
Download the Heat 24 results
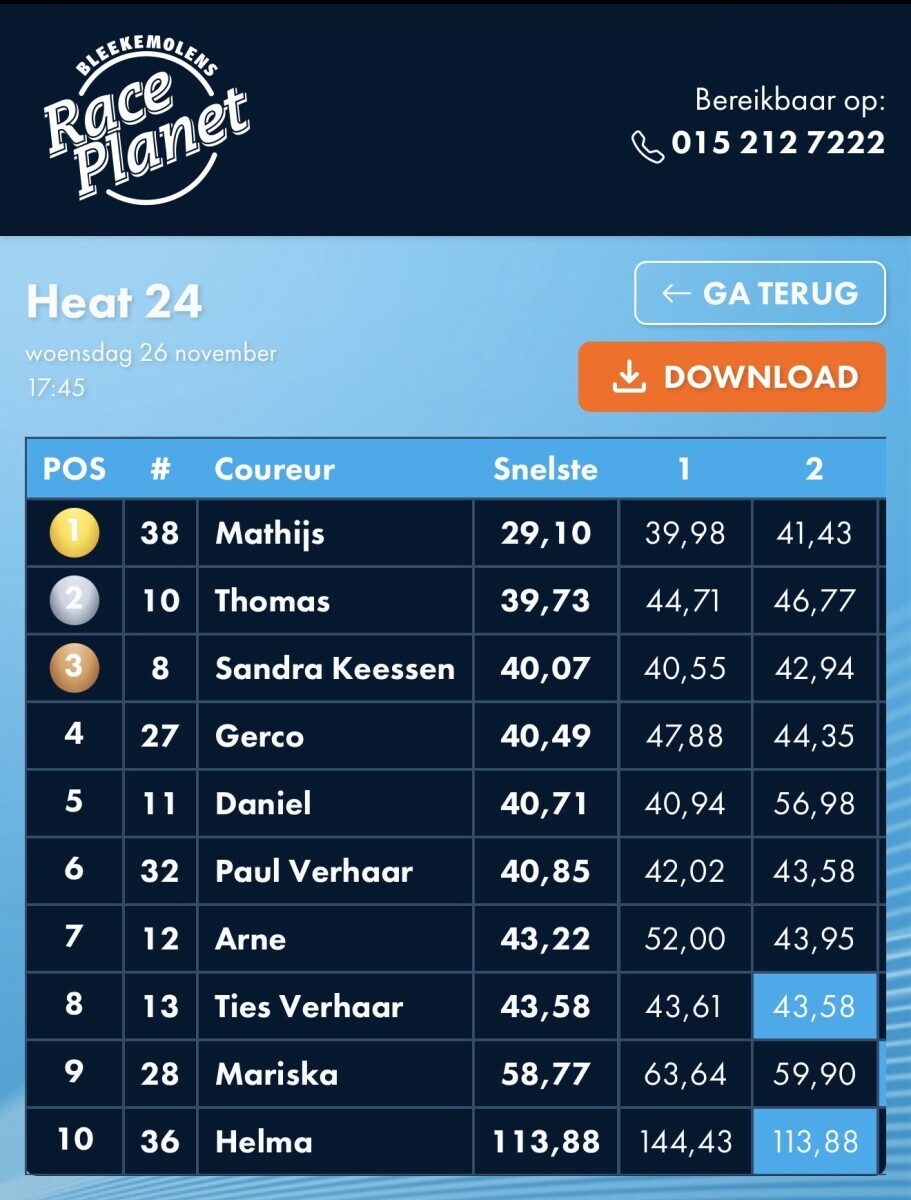pos(732,377)
